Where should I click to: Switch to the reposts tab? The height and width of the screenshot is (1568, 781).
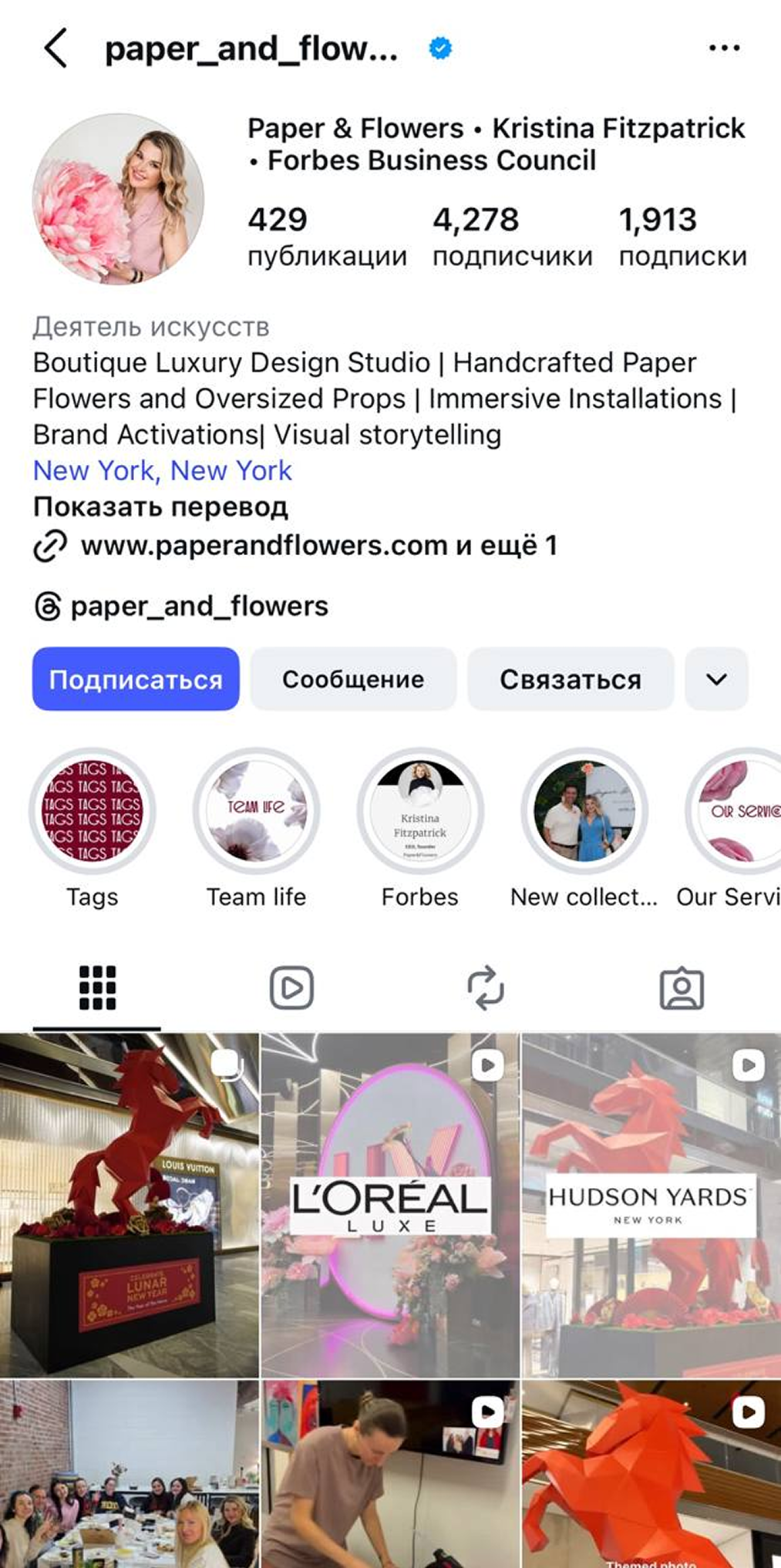click(x=486, y=988)
